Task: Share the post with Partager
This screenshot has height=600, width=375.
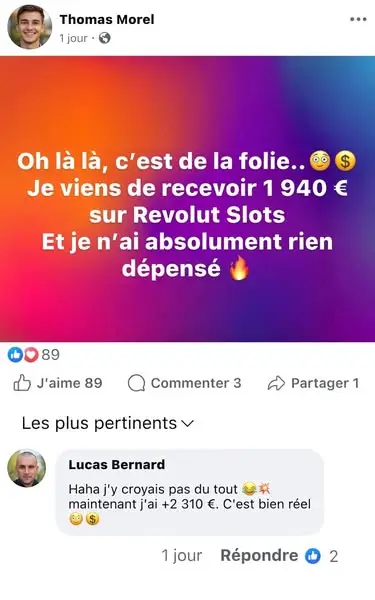Action: tap(313, 383)
